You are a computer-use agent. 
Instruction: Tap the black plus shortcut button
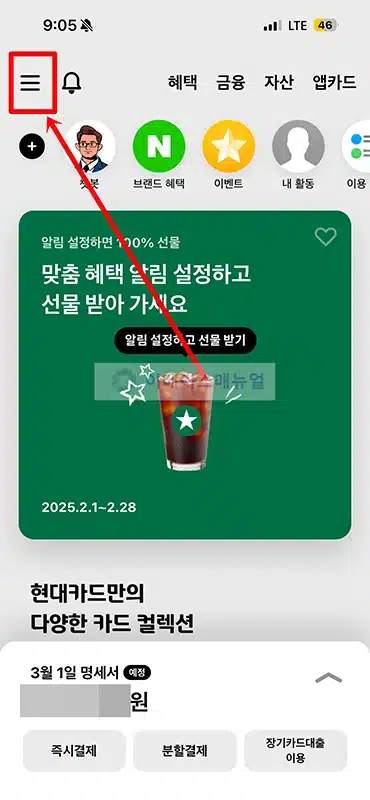click(x=32, y=146)
